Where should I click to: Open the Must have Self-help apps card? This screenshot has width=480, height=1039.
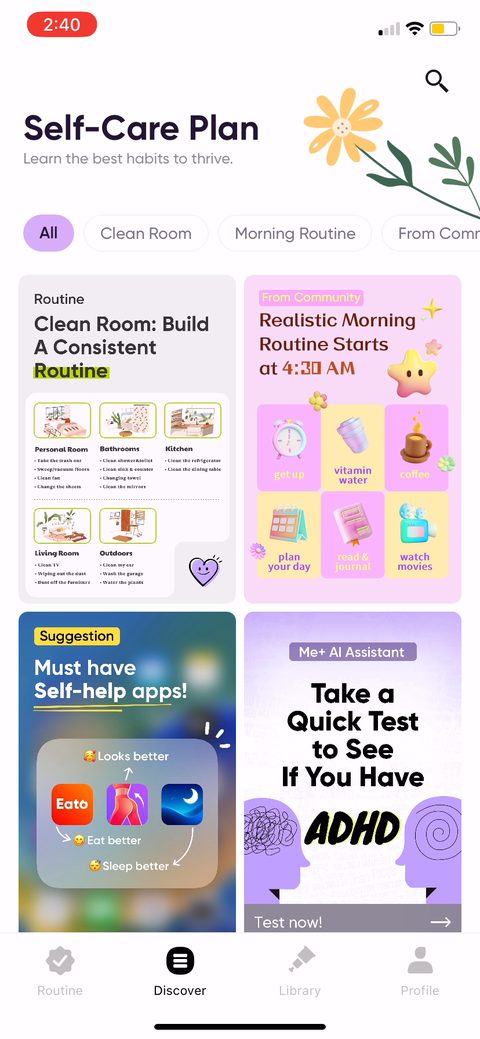[x=127, y=772]
